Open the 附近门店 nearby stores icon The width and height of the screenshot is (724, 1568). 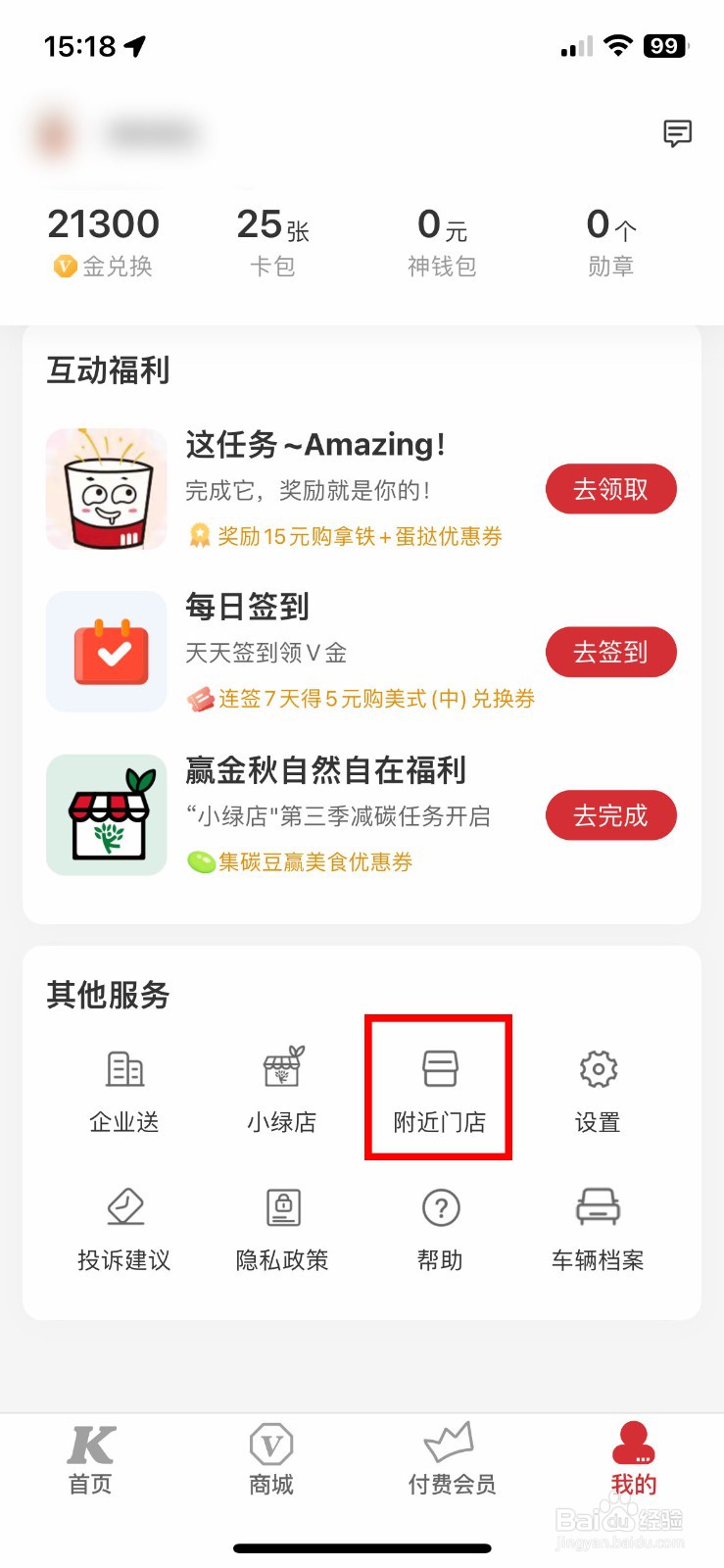[439, 1088]
